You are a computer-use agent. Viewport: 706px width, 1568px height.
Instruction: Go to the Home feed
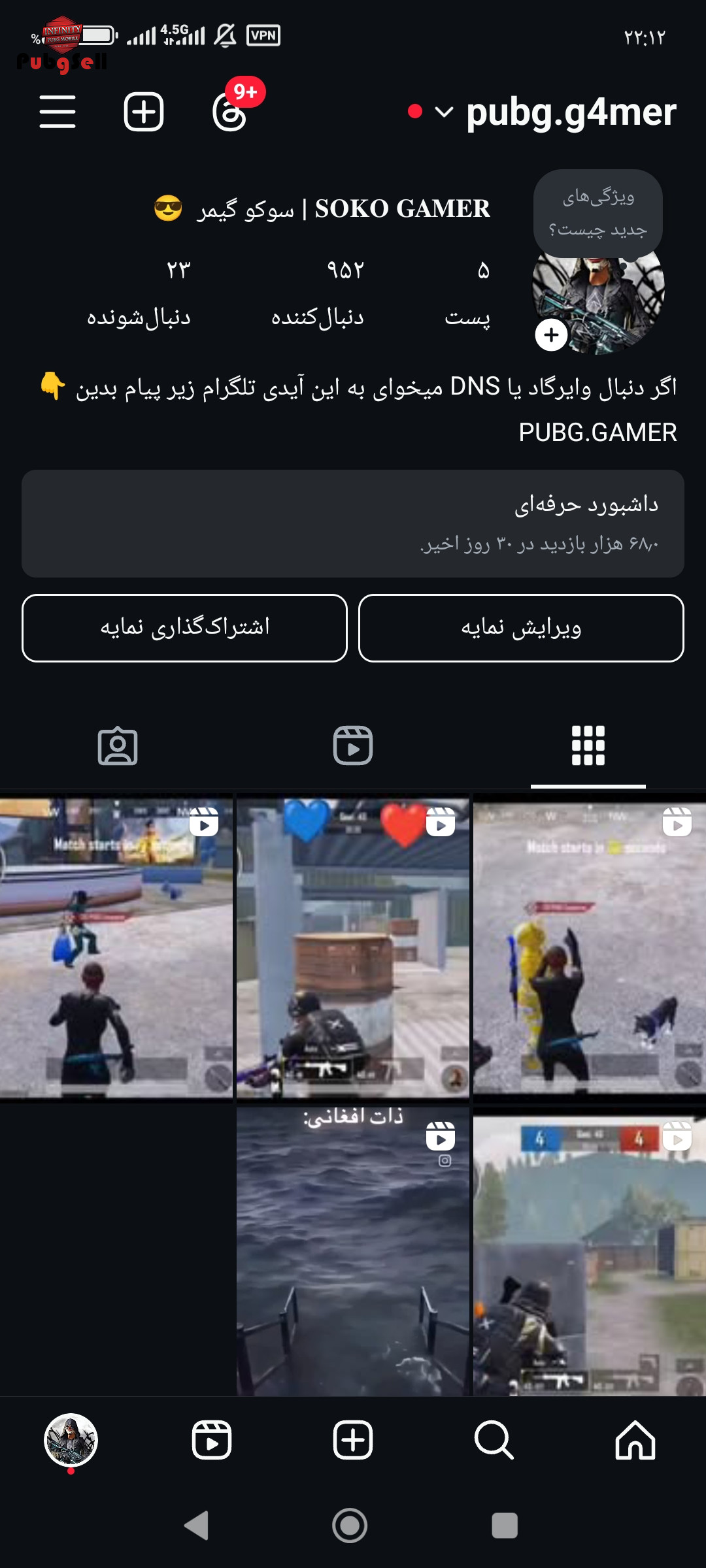(x=635, y=1439)
